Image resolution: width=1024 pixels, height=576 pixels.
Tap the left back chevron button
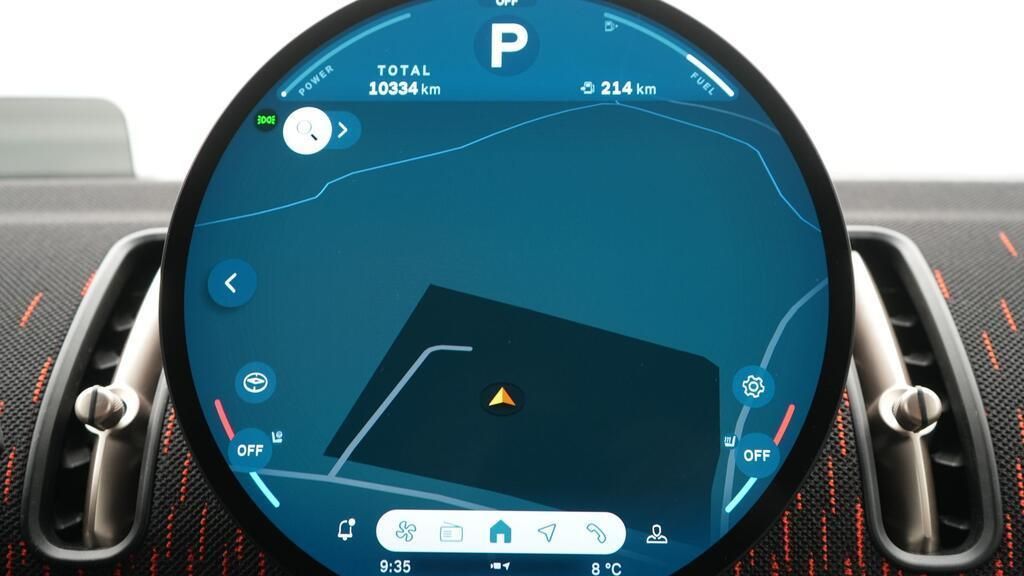pyautogui.click(x=232, y=283)
